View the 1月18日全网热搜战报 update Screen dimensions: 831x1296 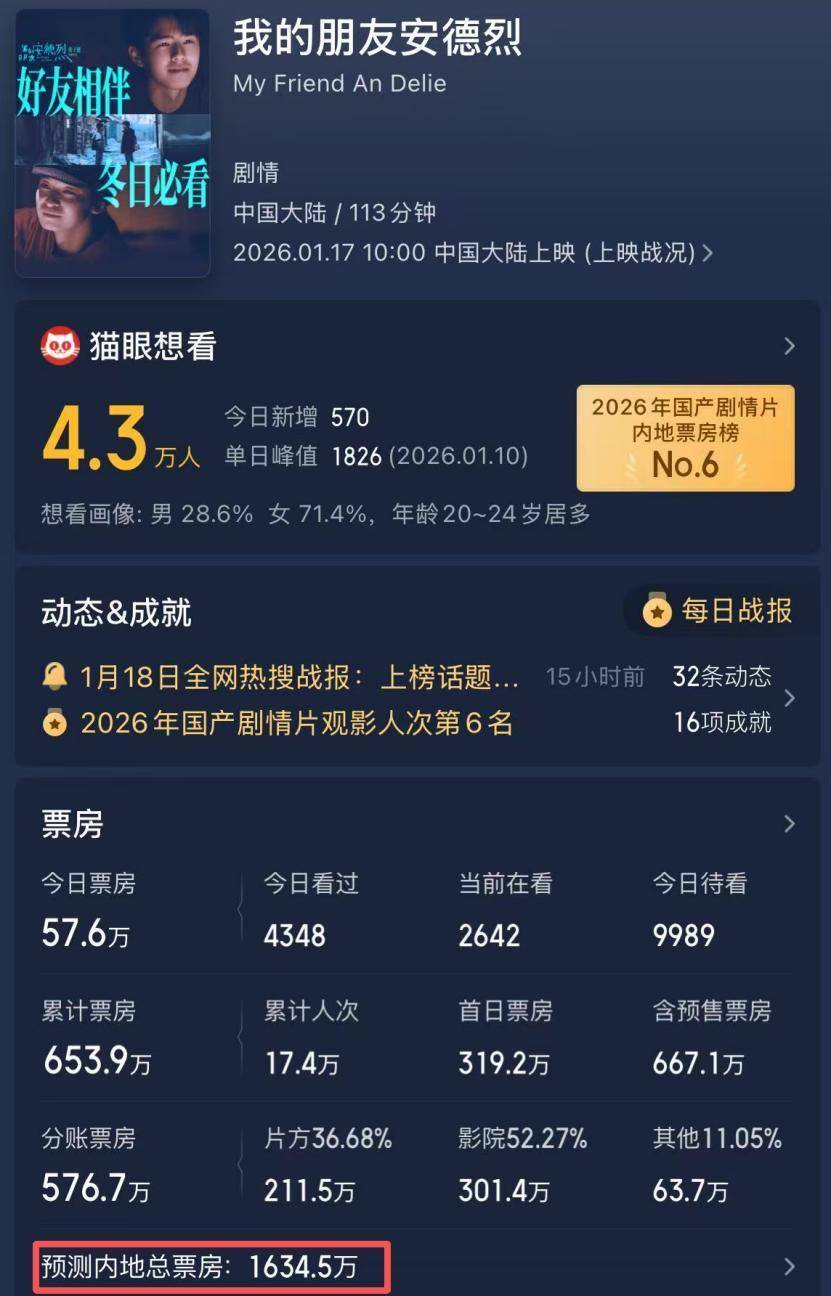point(300,677)
